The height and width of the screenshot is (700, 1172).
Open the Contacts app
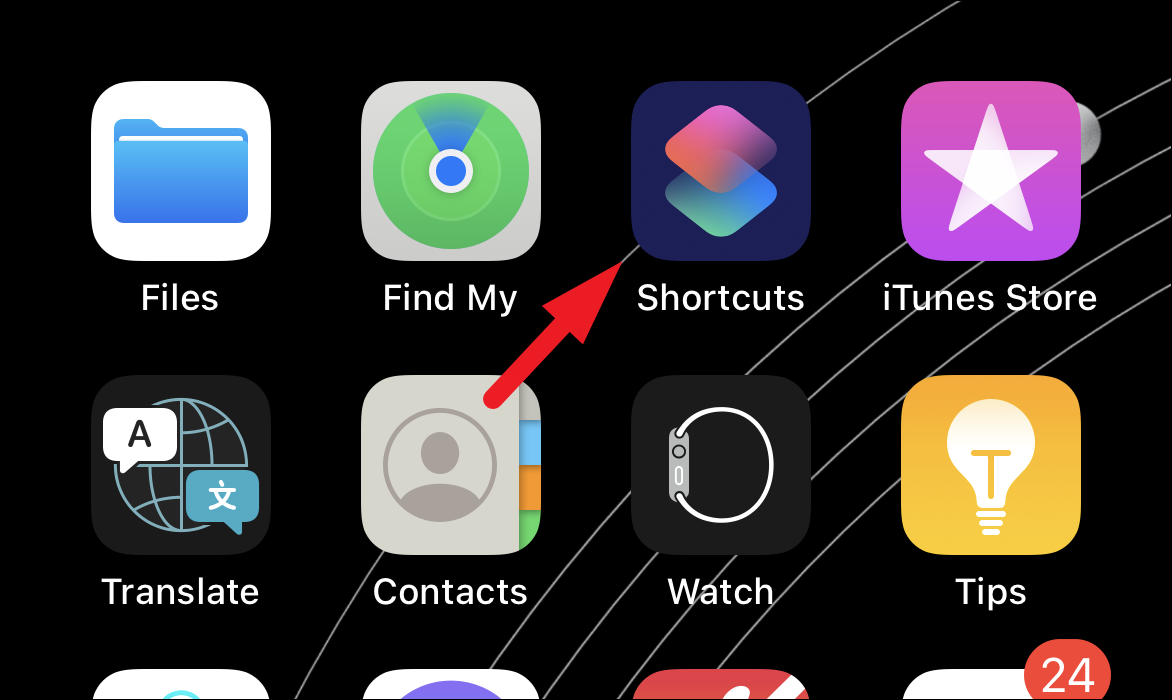click(450, 465)
